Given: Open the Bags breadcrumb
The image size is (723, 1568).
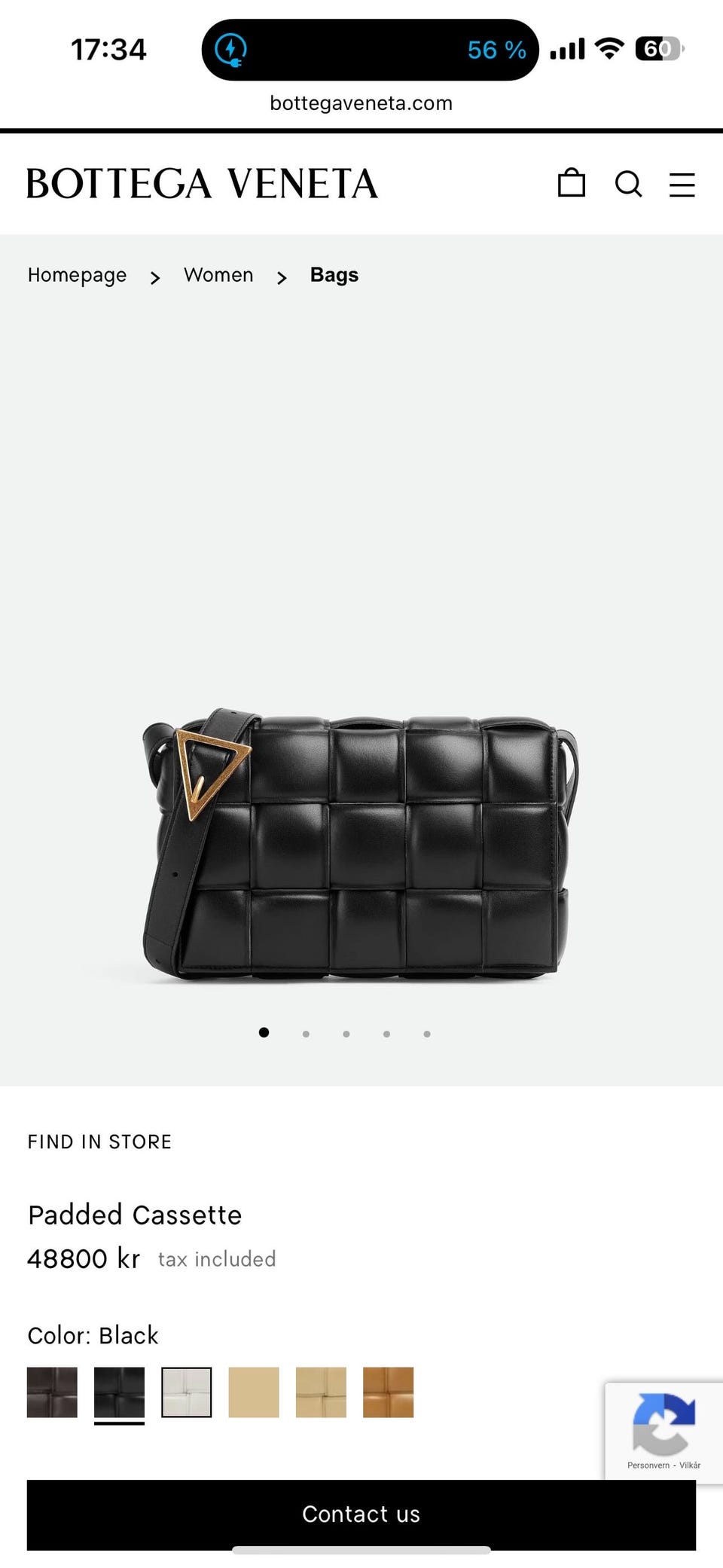Looking at the screenshot, I should pos(334,275).
